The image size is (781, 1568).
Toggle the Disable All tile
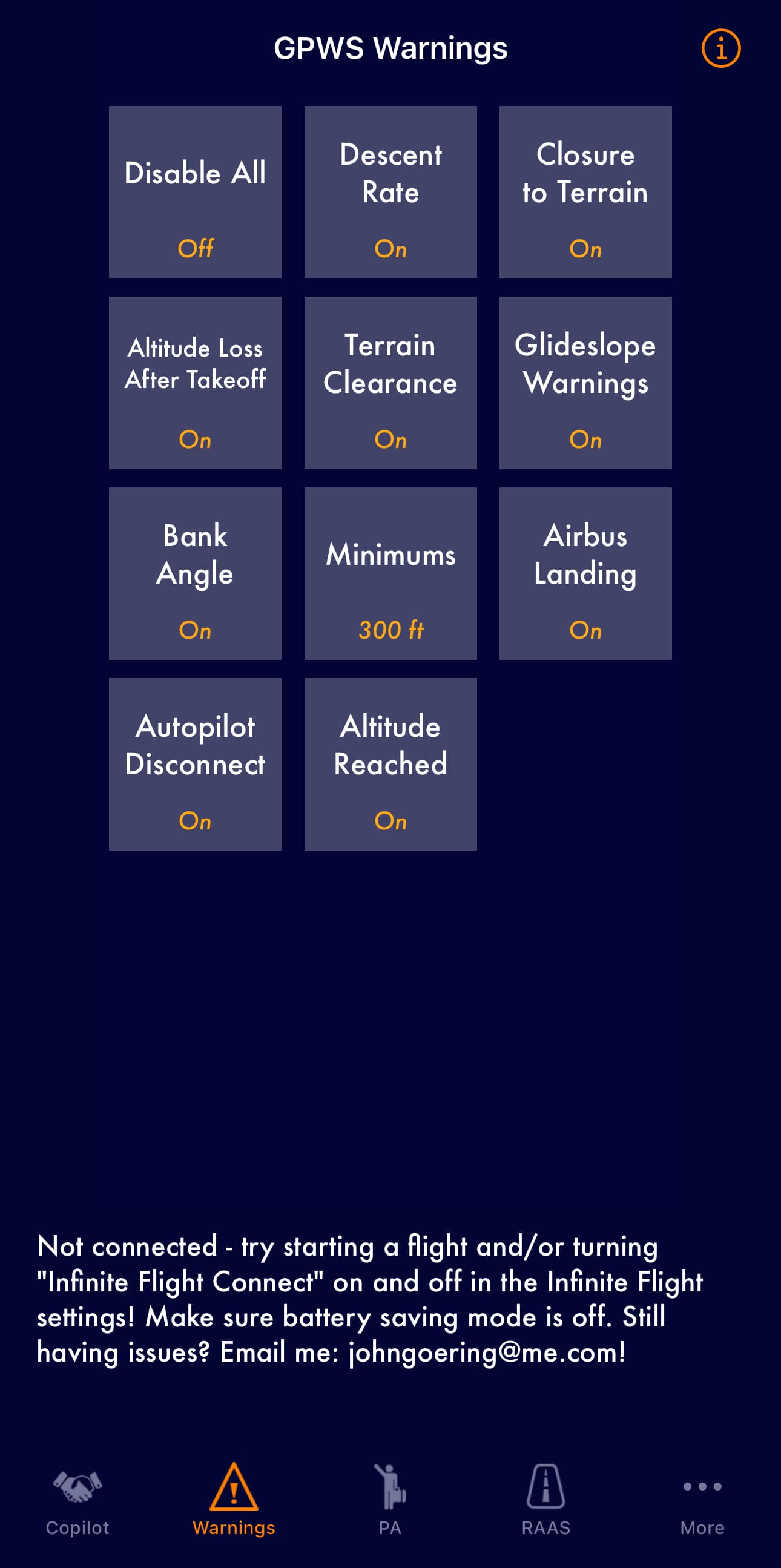pyautogui.click(x=195, y=192)
